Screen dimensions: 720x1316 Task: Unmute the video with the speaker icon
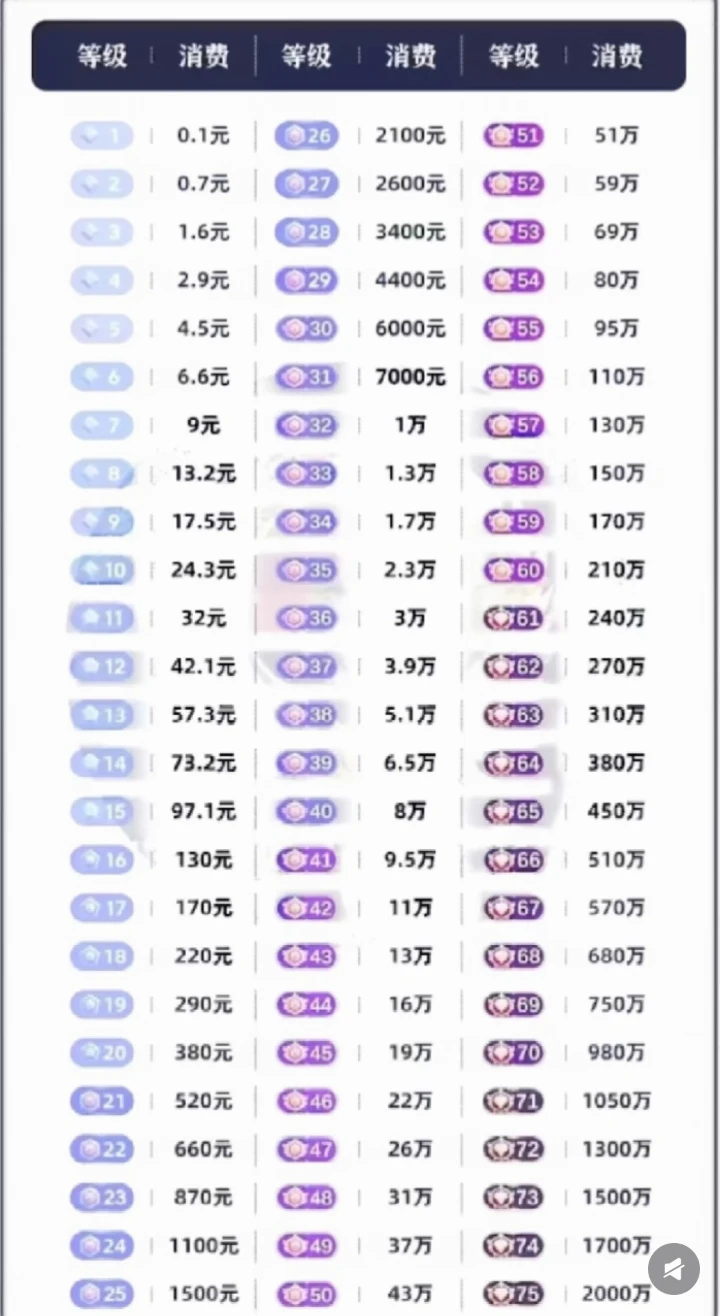coord(674,1269)
